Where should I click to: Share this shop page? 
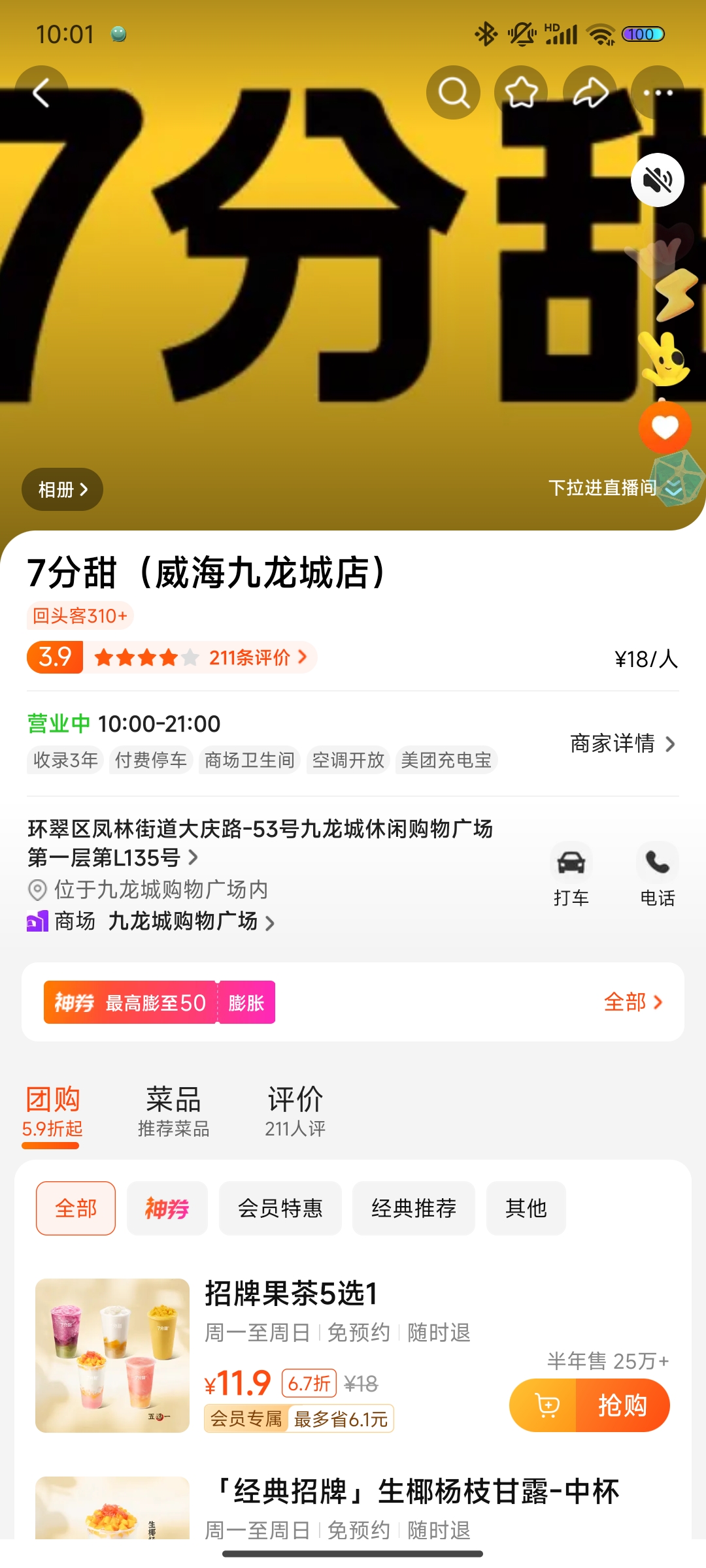(x=590, y=92)
